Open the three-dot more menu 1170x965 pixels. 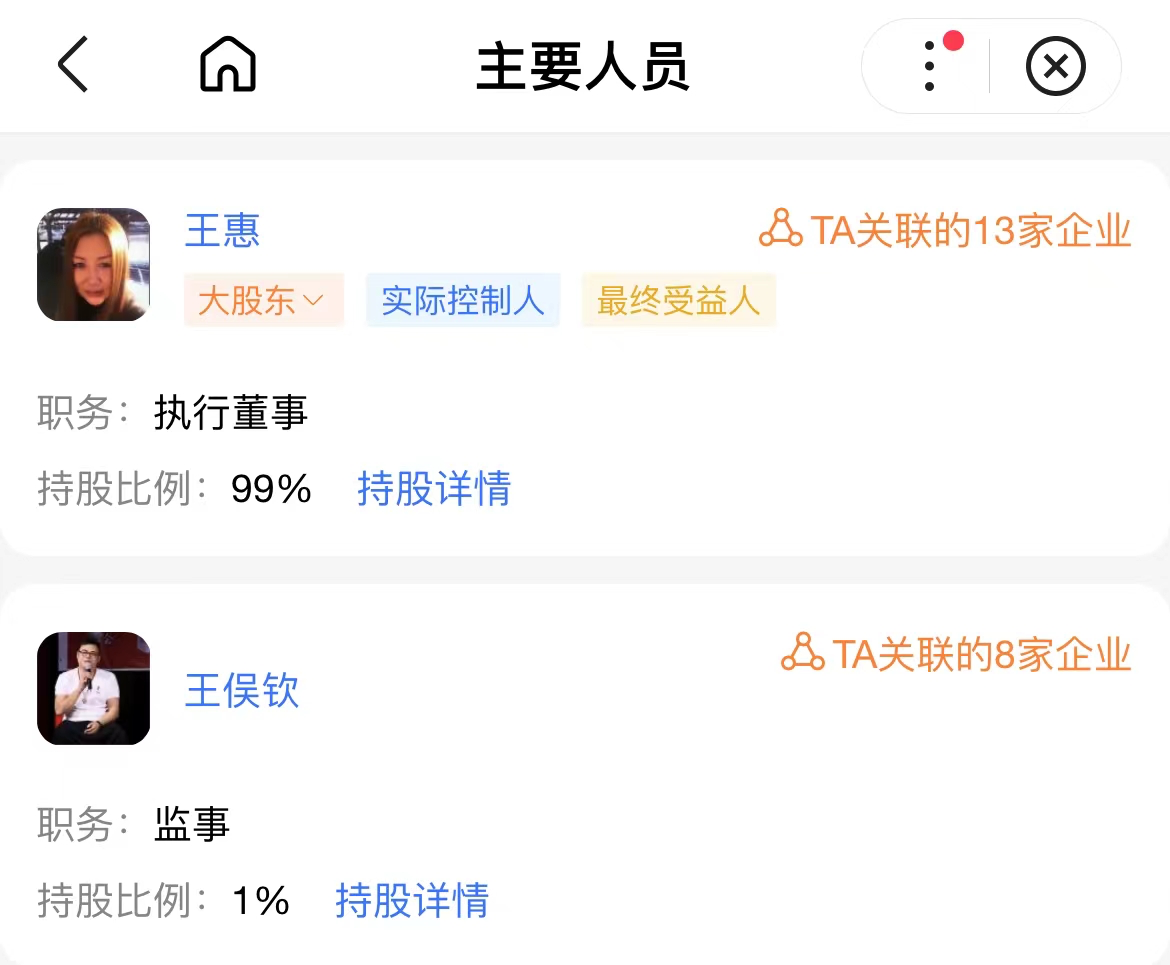pyautogui.click(x=930, y=66)
